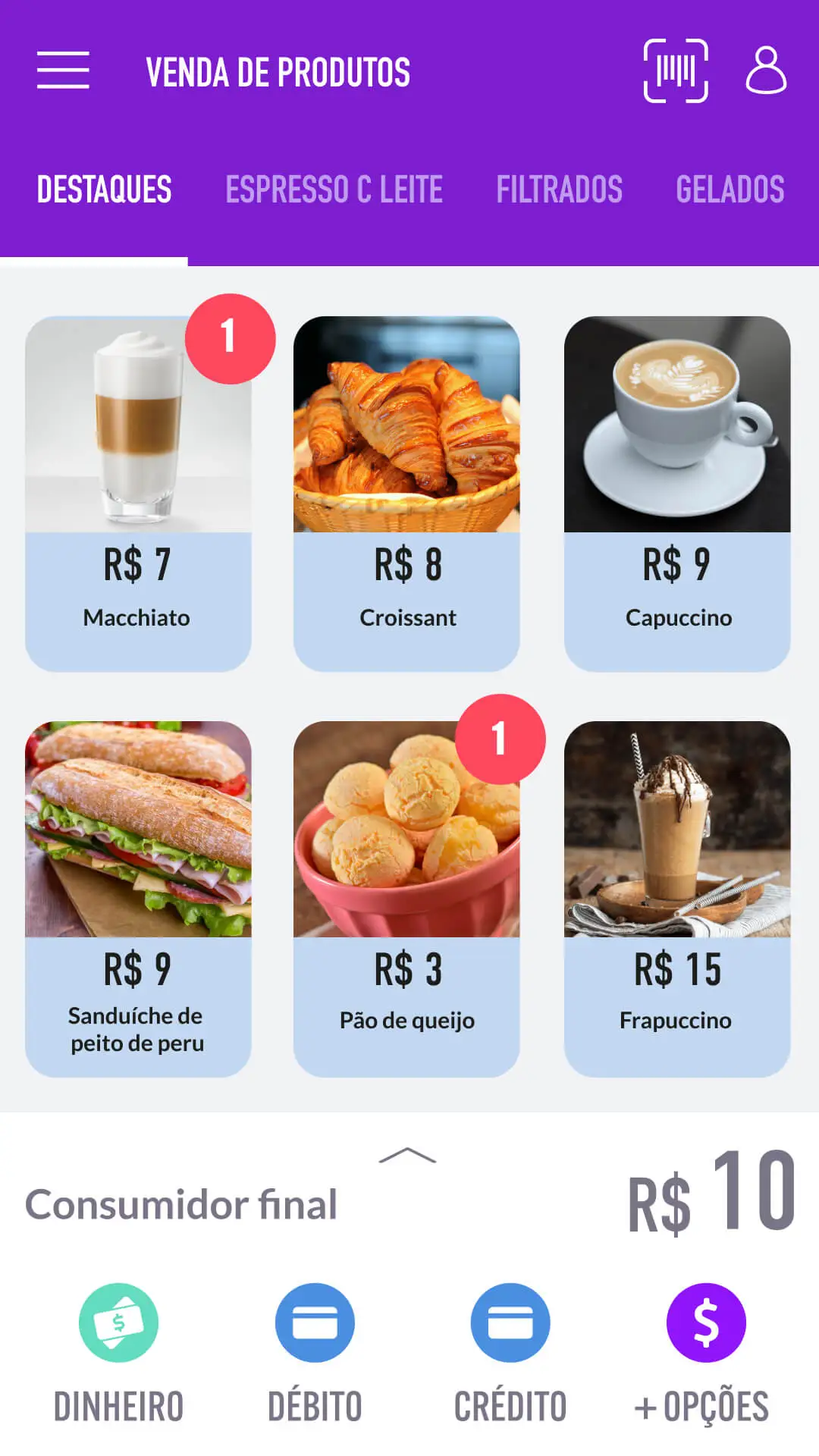Switch to the Espresso C Leite tab
Viewport: 819px width, 1456px height.
pos(334,190)
